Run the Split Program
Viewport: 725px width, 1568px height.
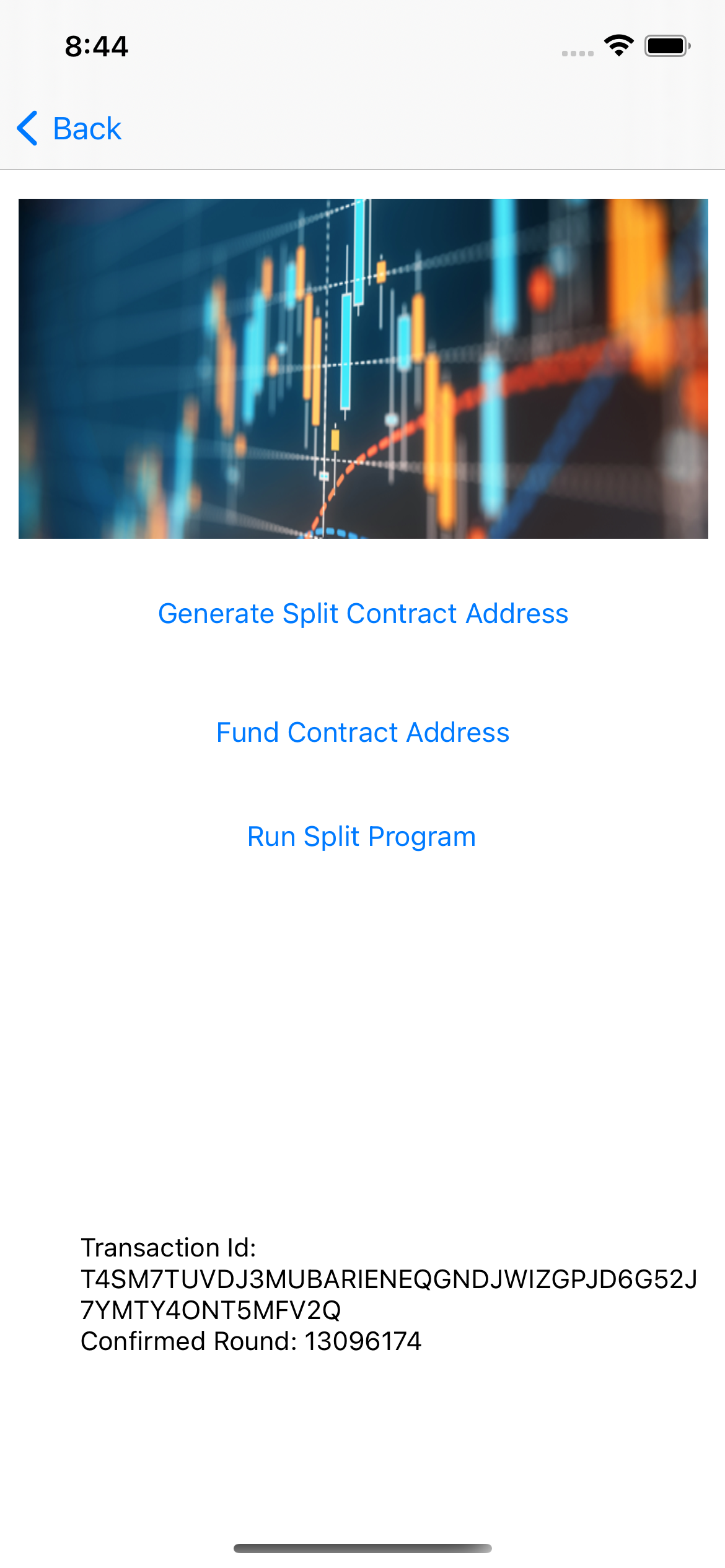coord(361,837)
